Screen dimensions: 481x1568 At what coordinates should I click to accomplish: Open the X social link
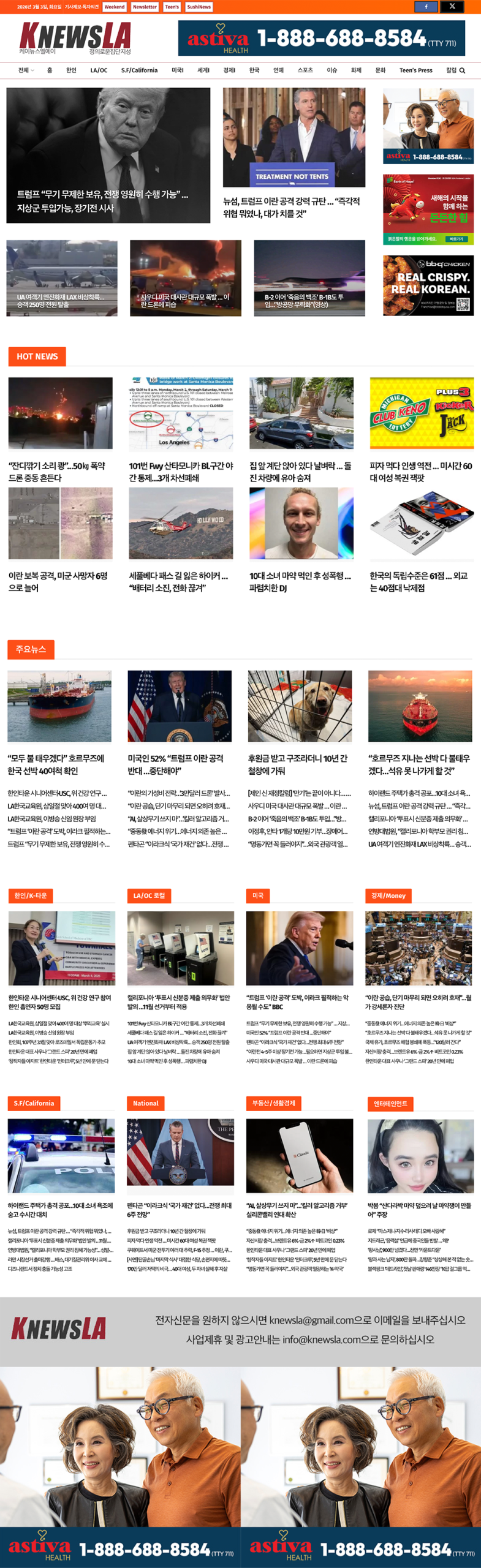[x=452, y=7]
